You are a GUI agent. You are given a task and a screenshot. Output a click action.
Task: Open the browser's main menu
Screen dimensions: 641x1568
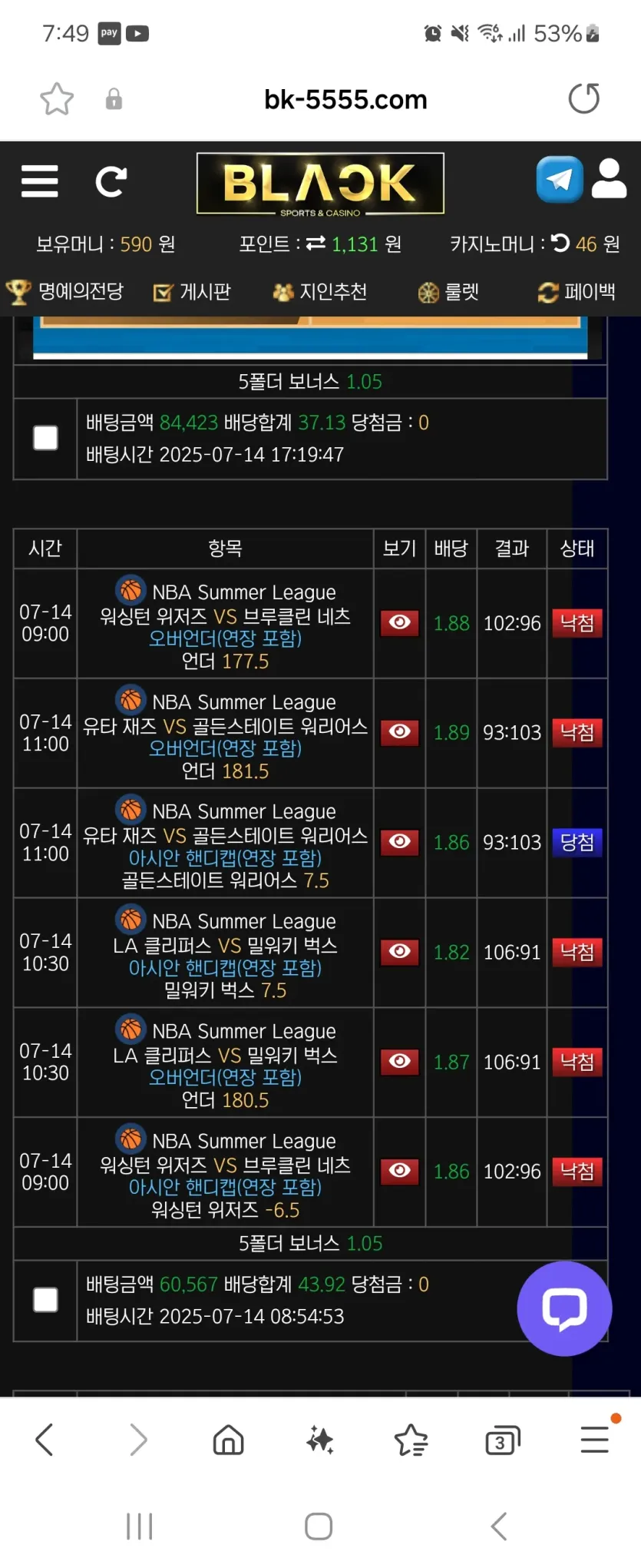point(595,1439)
